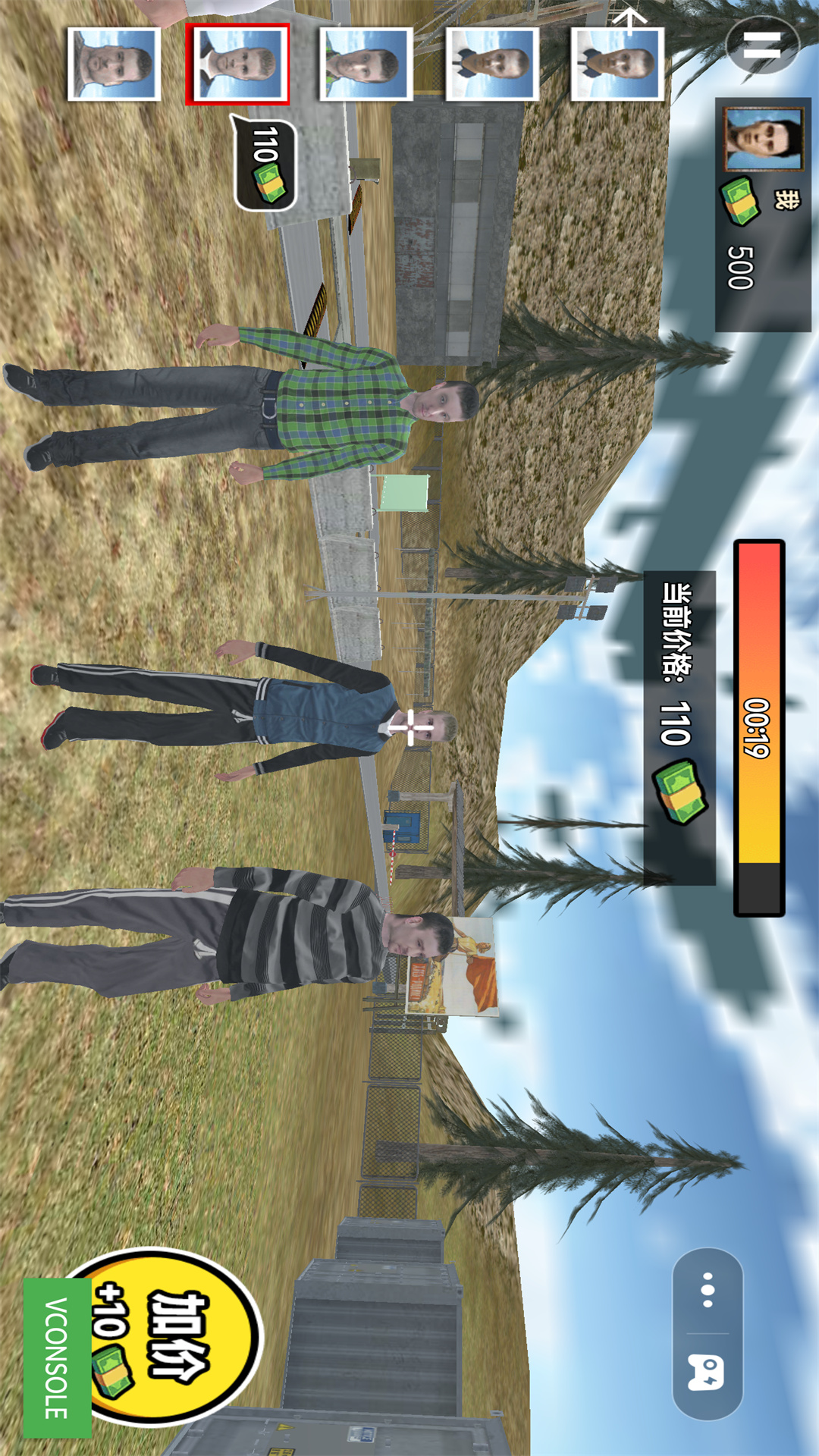The image size is (819, 1456).
Task: Pause the game with the top button
Action: [762, 45]
